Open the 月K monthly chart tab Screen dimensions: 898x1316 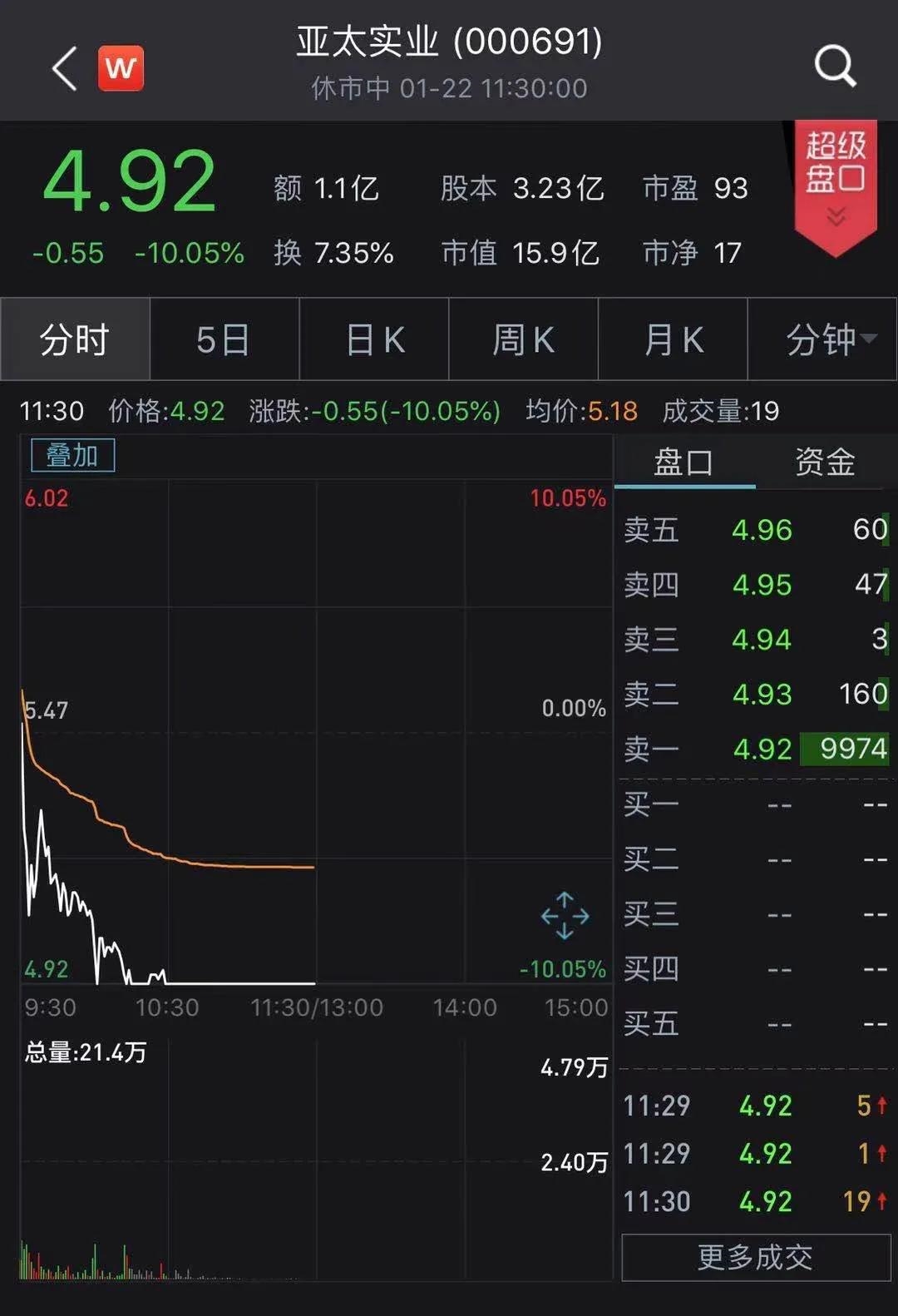[x=673, y=339]
